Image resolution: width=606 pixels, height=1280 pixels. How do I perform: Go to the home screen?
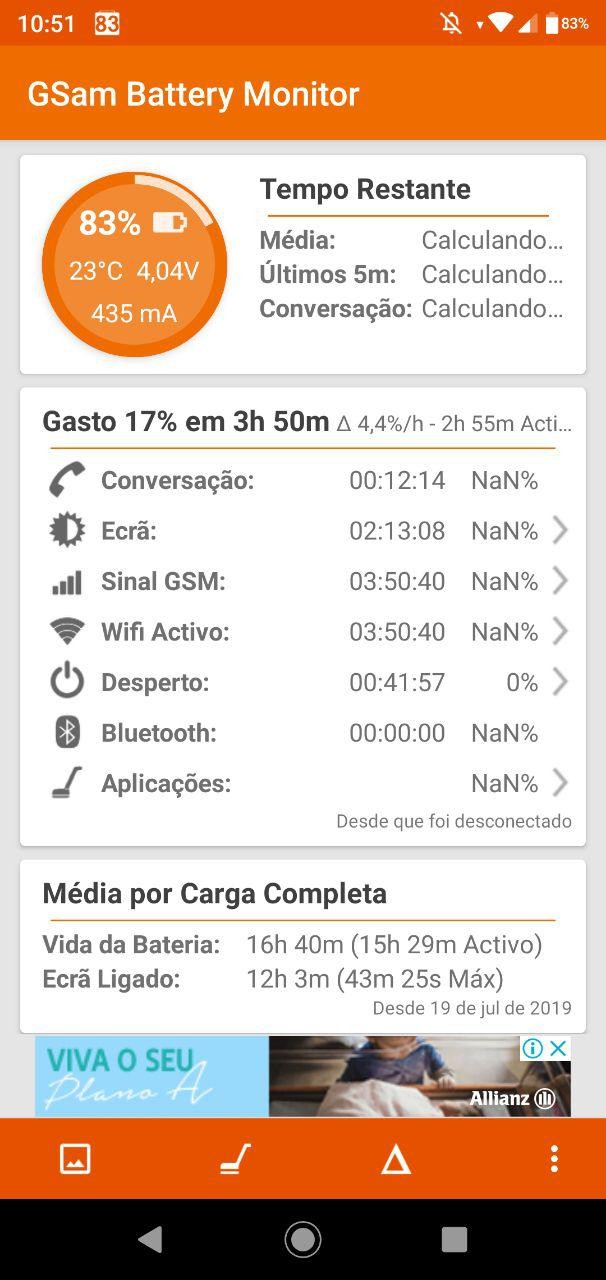(303, 1240)
